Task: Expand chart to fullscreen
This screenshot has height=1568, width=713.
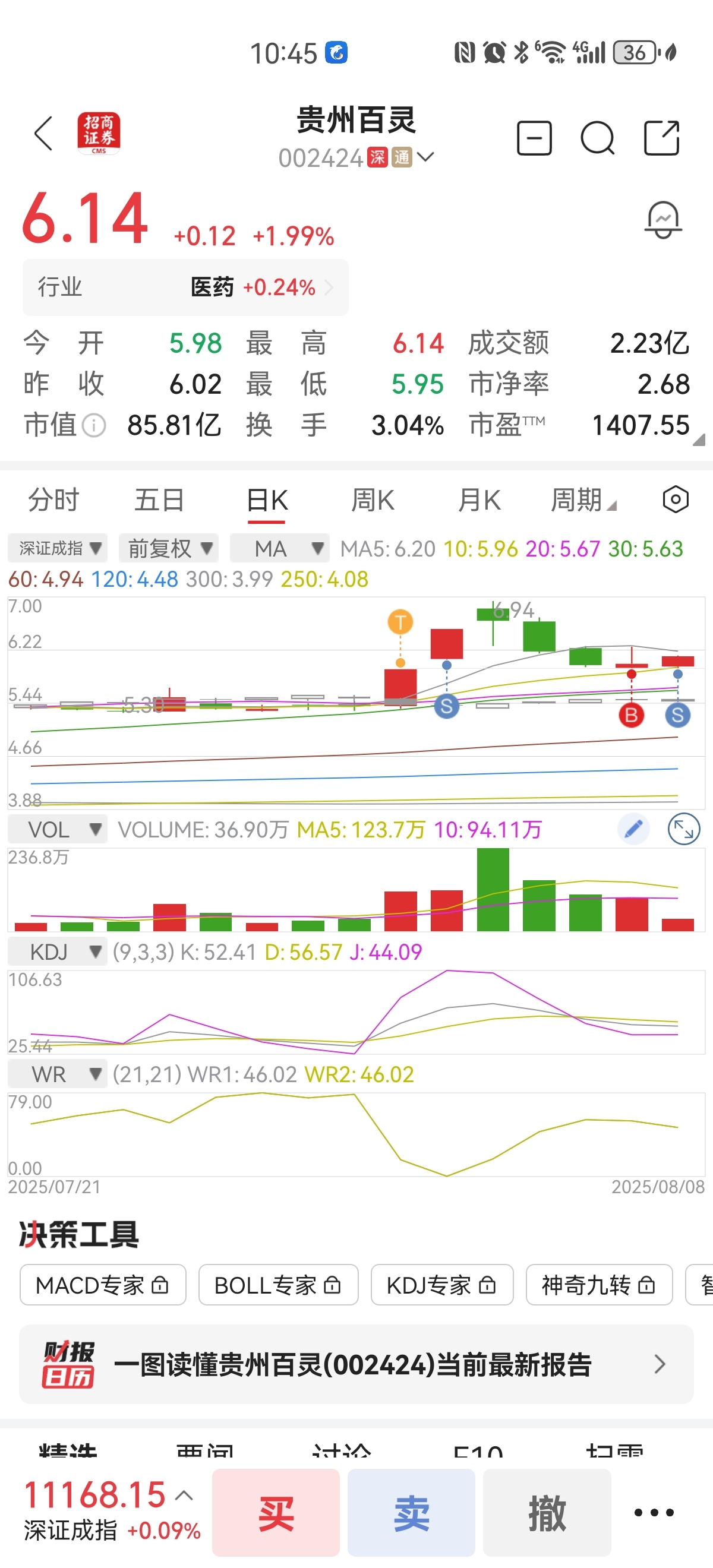Action: [x=684, y=829]
